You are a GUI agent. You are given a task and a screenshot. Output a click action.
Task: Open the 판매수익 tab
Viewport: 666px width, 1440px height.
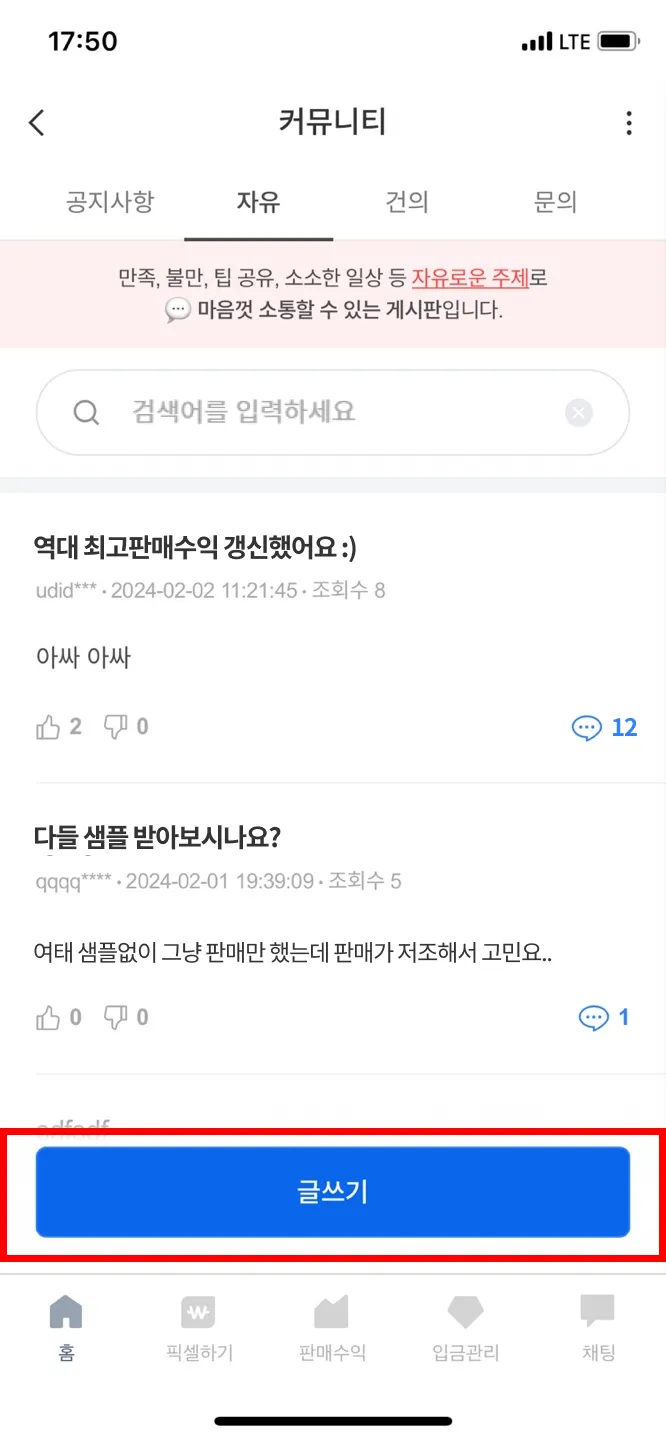pyautogui.click(x=332, y=1327)
